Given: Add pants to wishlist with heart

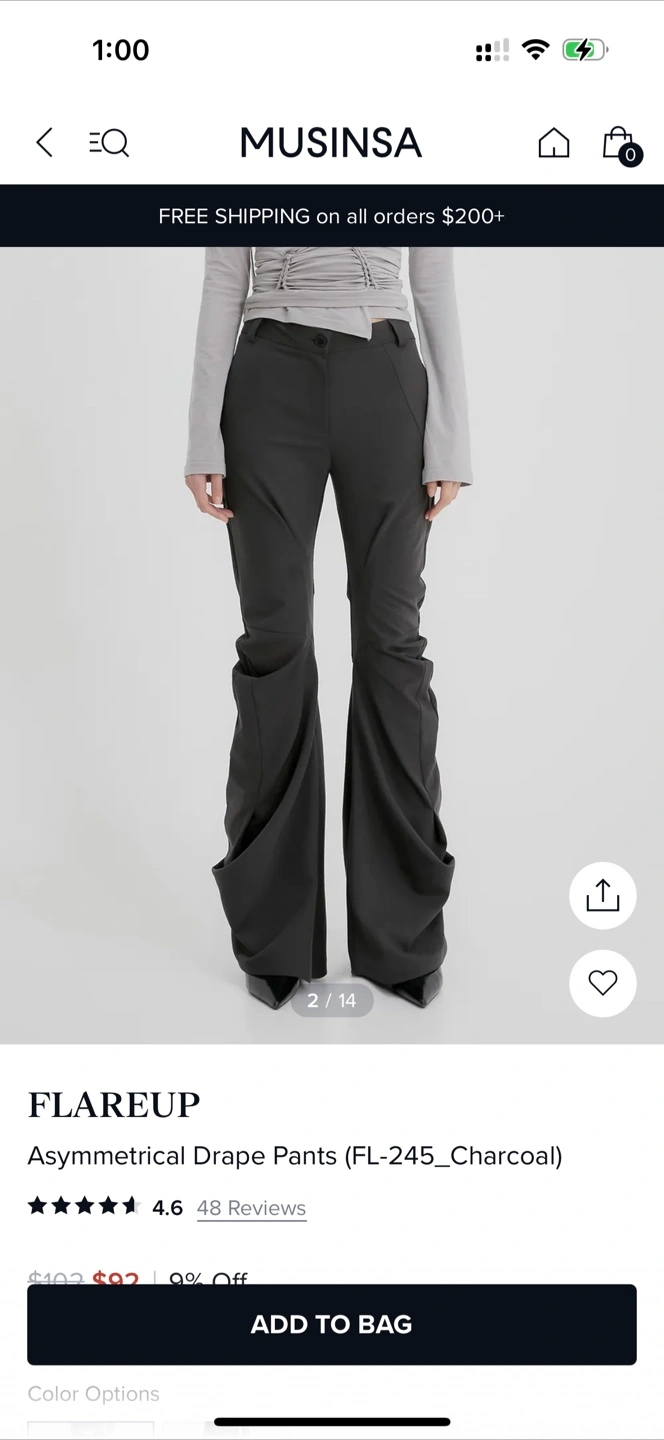Looking at the screenshot, I should pyautogui.click(x=603, y=983).
